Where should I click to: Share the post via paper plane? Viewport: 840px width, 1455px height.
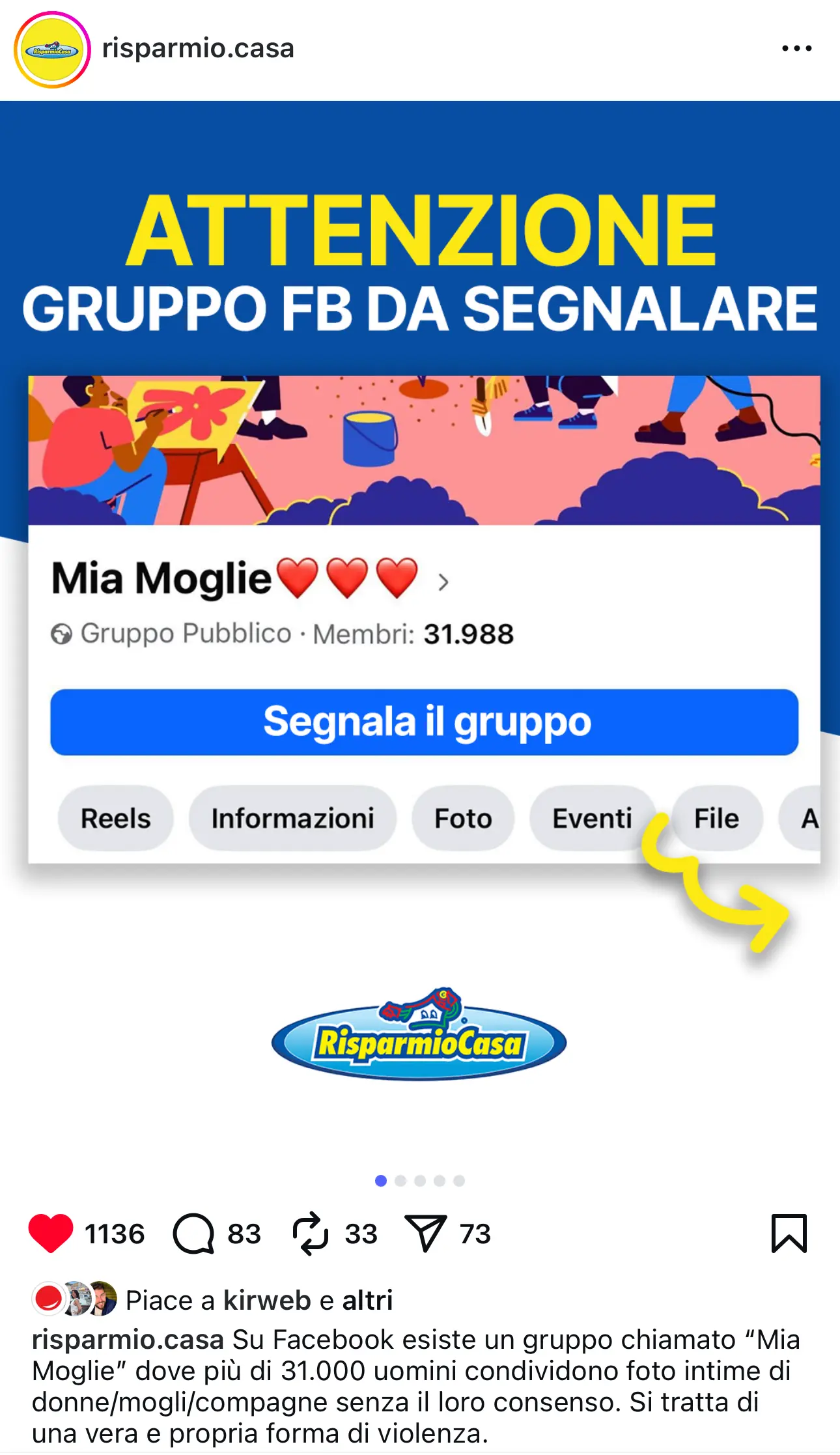[425, 1233]
